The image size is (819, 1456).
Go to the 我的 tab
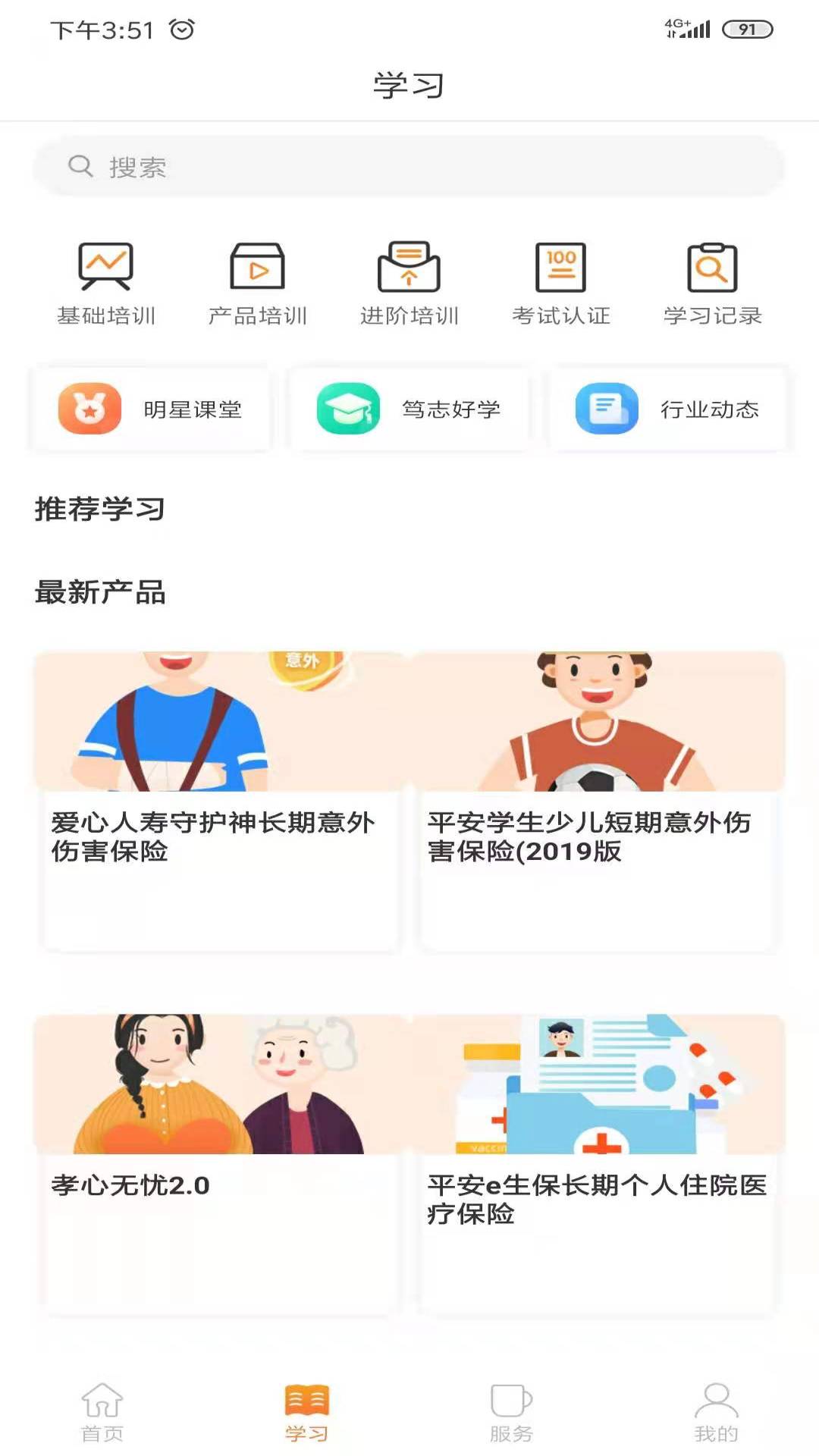click(x=717, y=1411)
